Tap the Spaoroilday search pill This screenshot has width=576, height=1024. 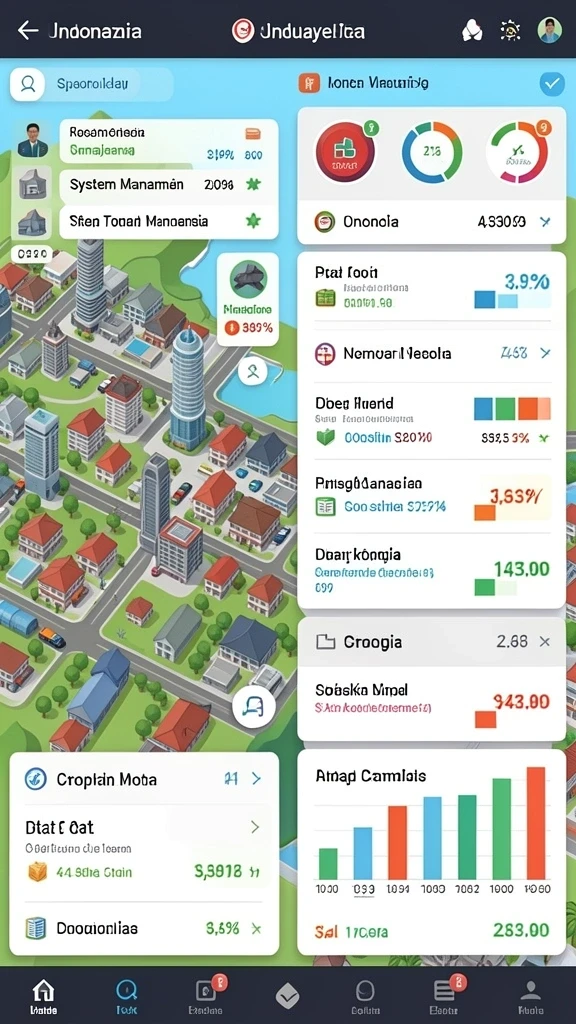pos(92,84)
